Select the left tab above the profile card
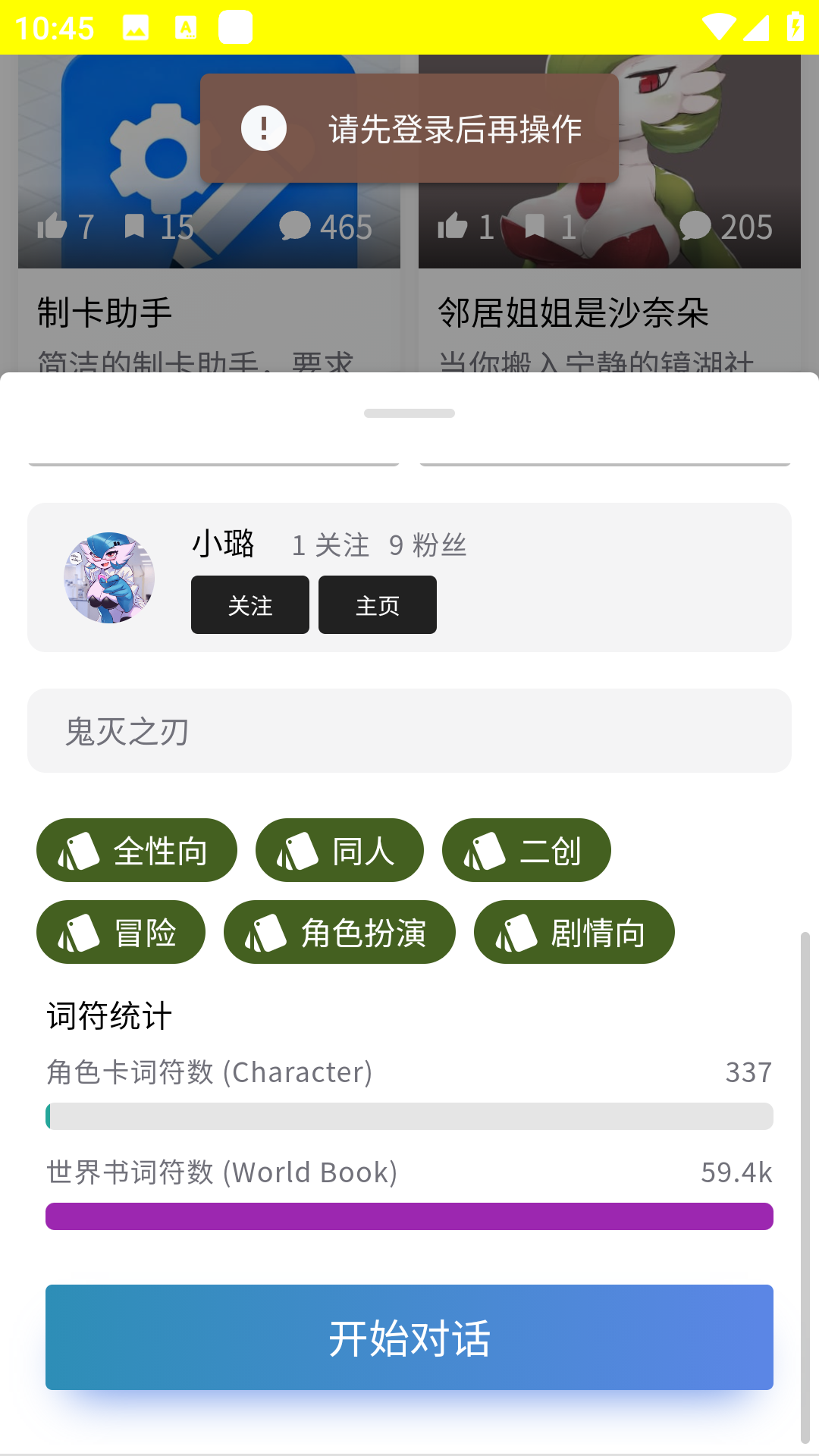The width and height of the screenshot is (819, 1456). [x=213, y=463]
